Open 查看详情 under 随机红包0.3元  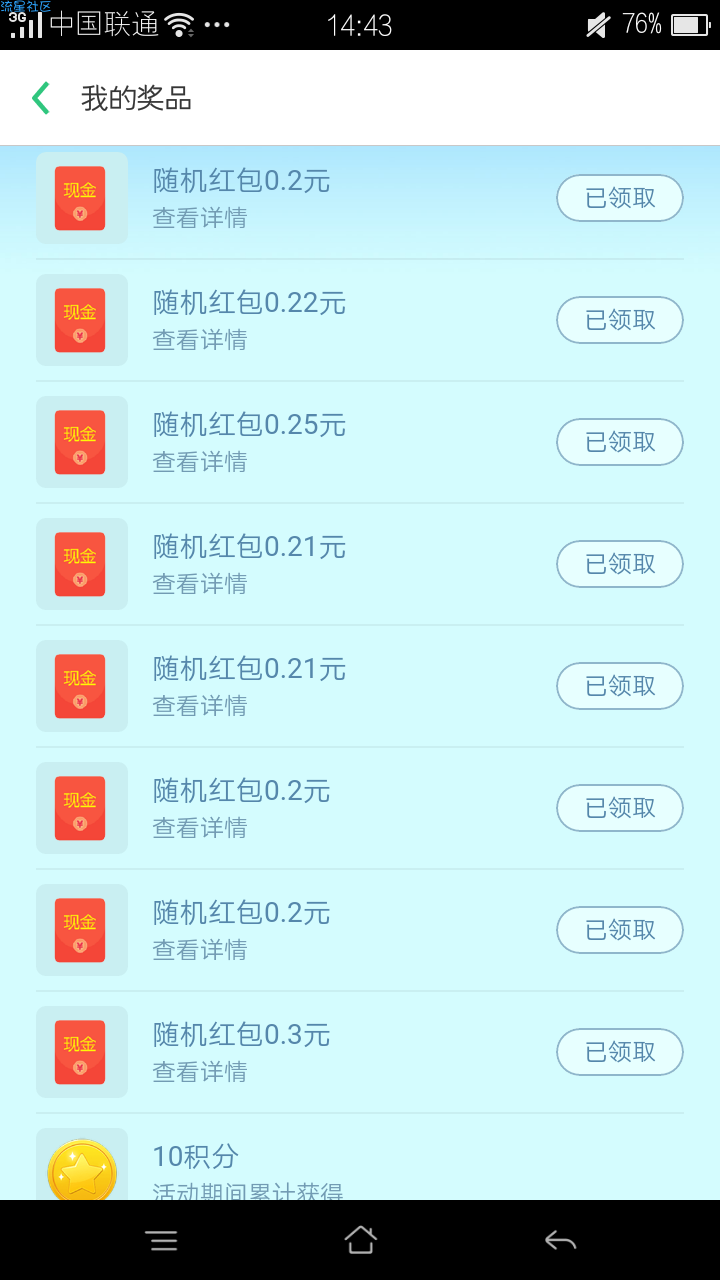[x=200, y=1072]
